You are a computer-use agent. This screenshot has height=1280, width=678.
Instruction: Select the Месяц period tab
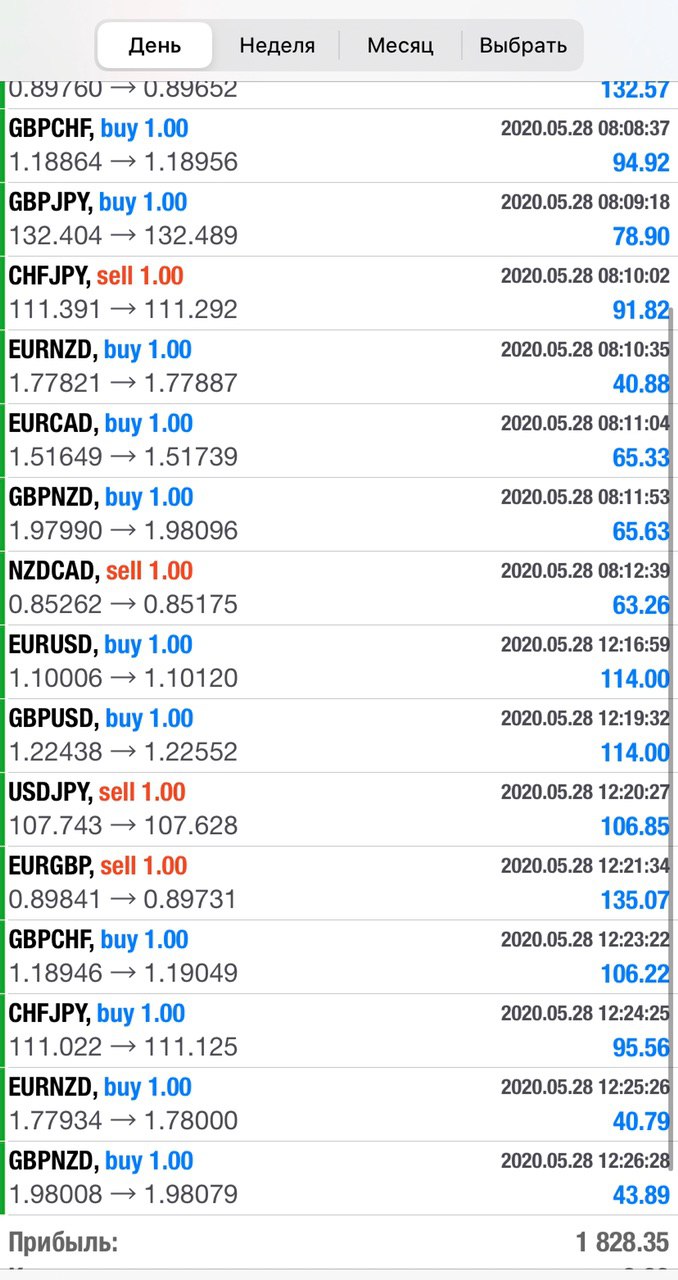point(400,45)
